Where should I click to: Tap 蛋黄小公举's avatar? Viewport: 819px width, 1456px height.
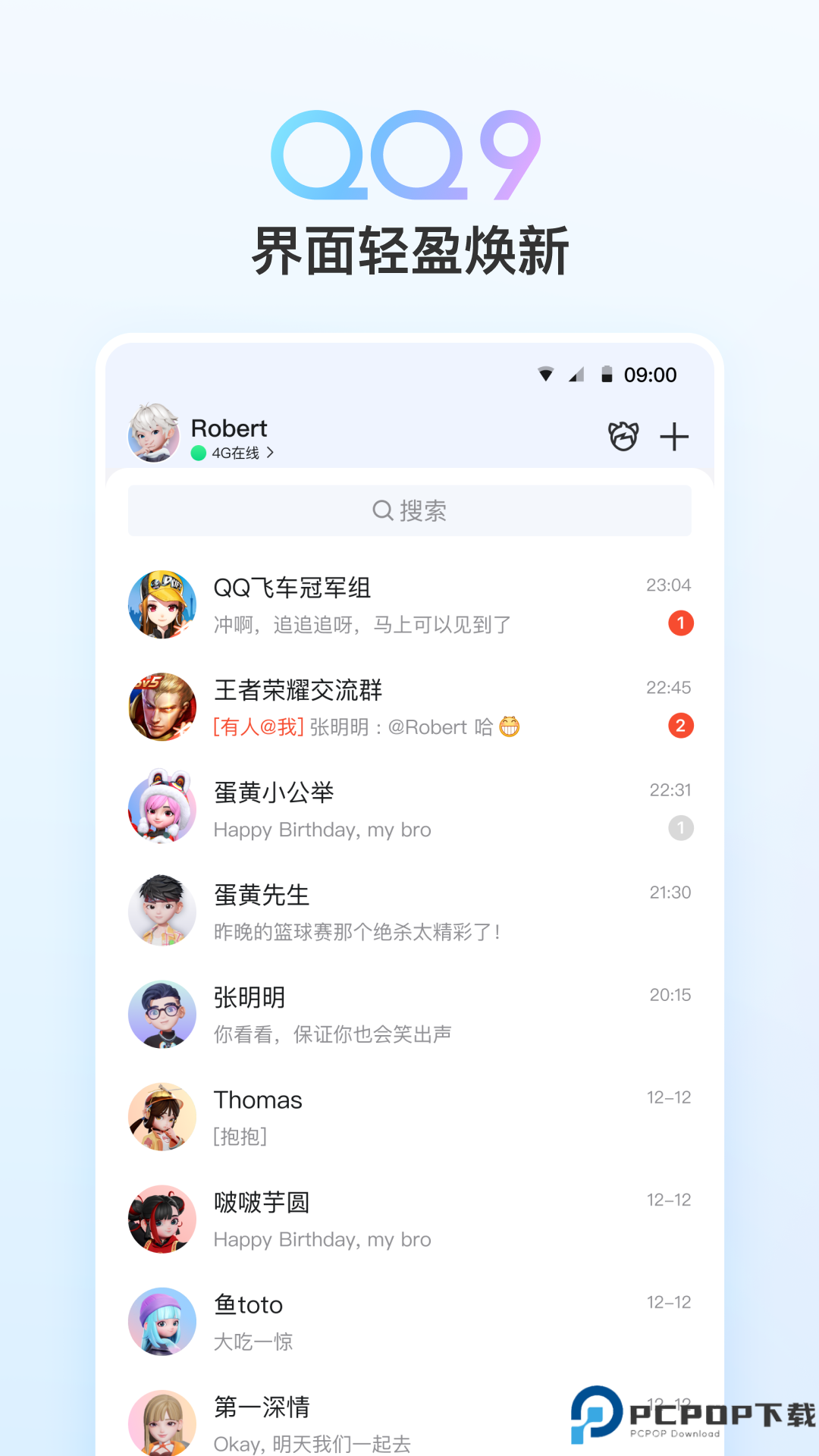point(162,808)
